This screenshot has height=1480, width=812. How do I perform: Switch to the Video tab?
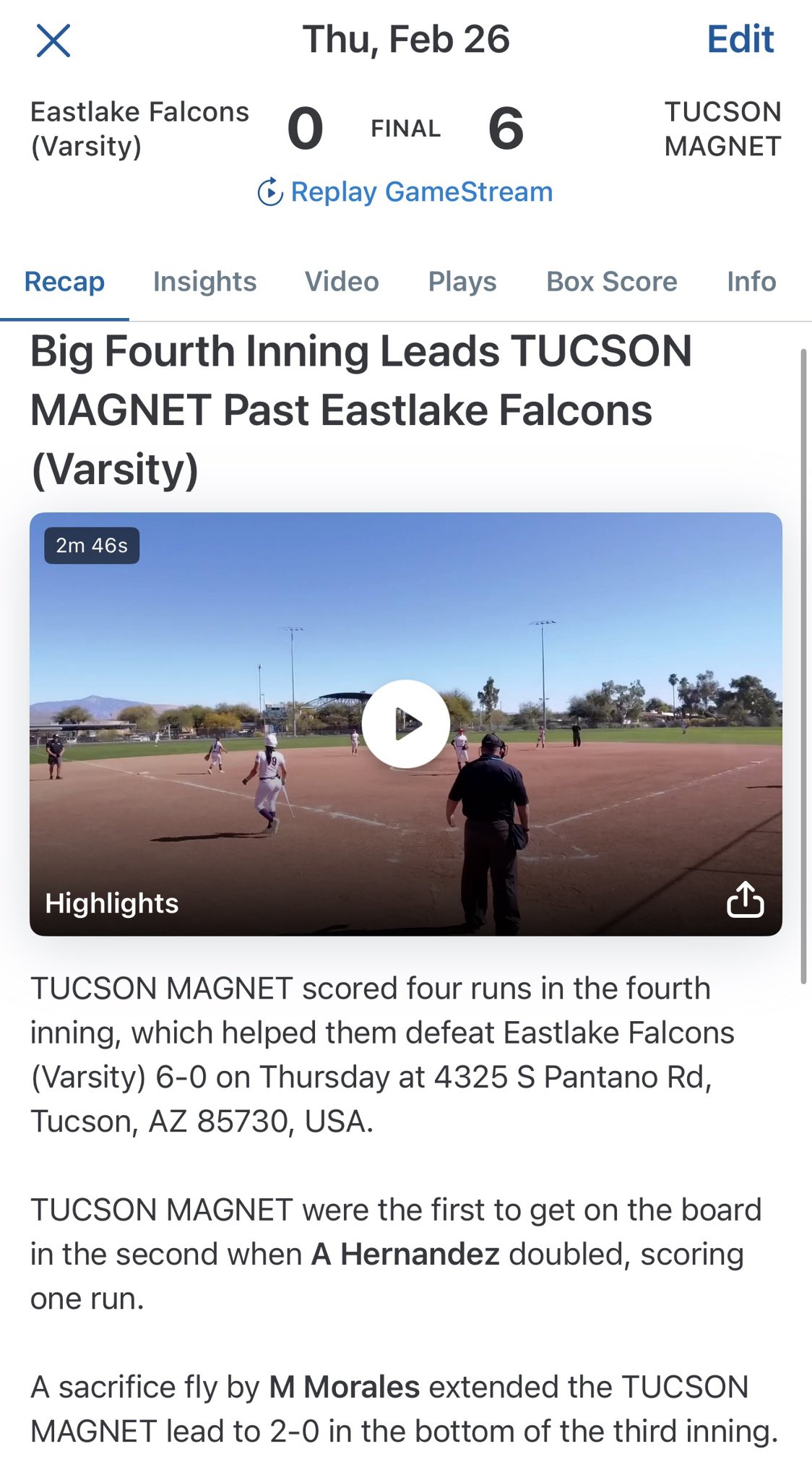point(342,282)
